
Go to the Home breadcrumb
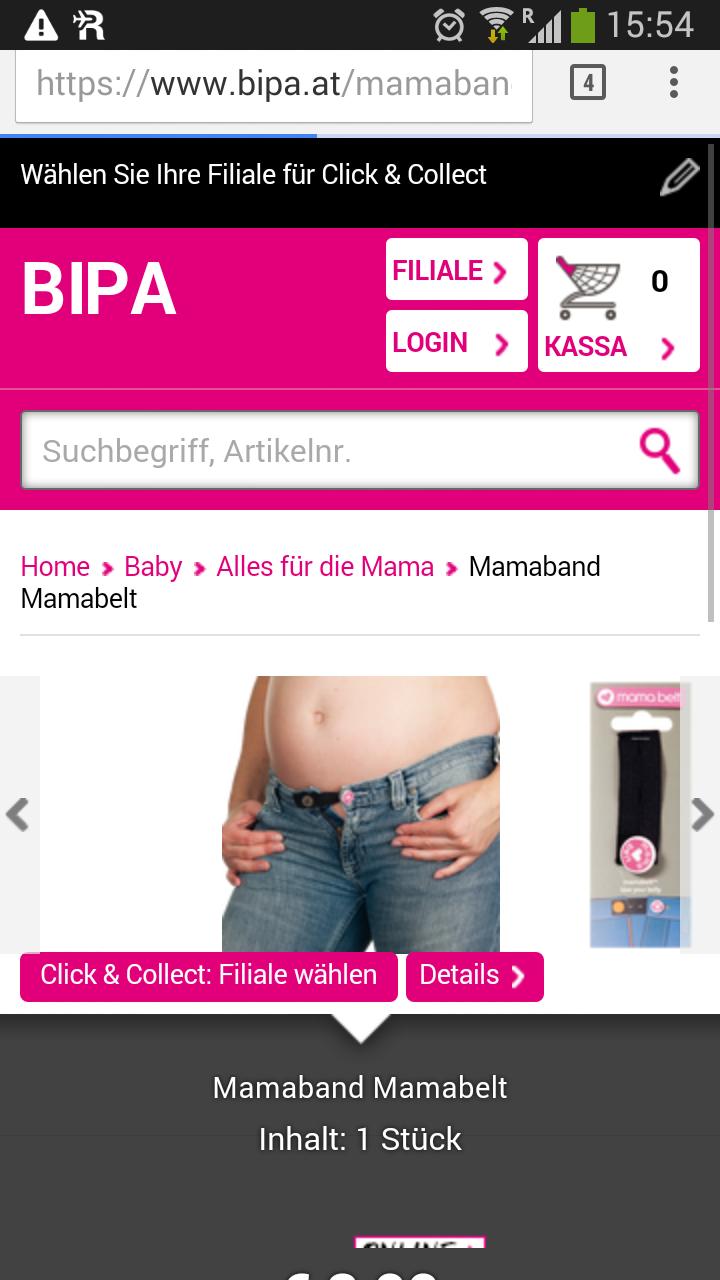[x=55, y=567]
